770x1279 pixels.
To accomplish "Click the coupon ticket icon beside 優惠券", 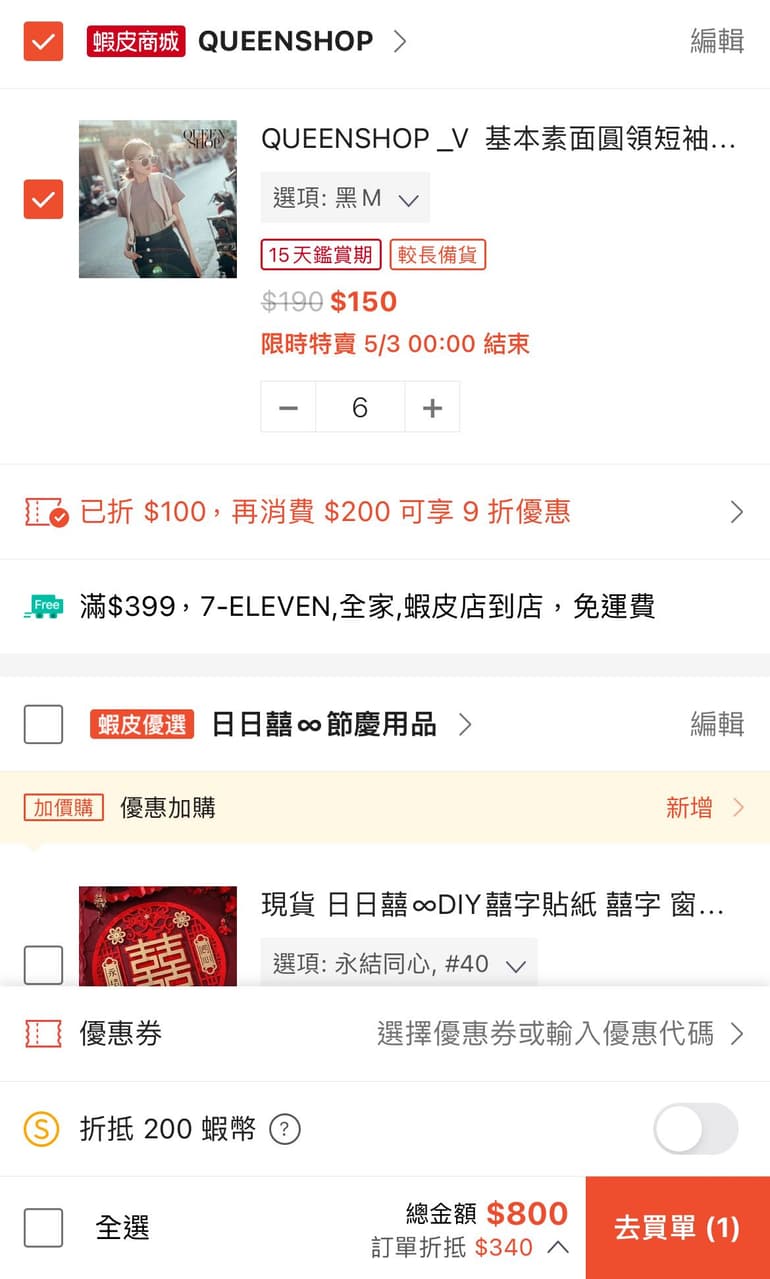I will pyautogui.click(x=42, y=1035).
